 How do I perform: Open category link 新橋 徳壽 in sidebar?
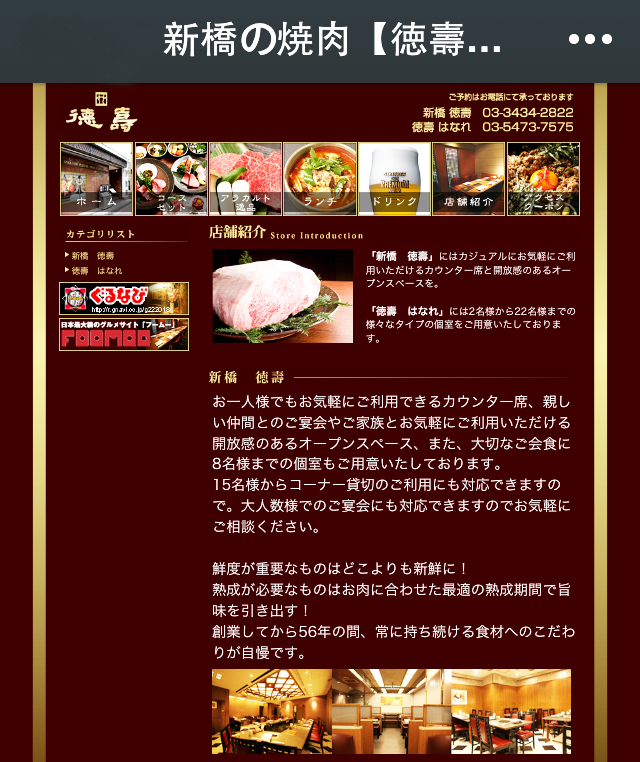pos(92,256)
